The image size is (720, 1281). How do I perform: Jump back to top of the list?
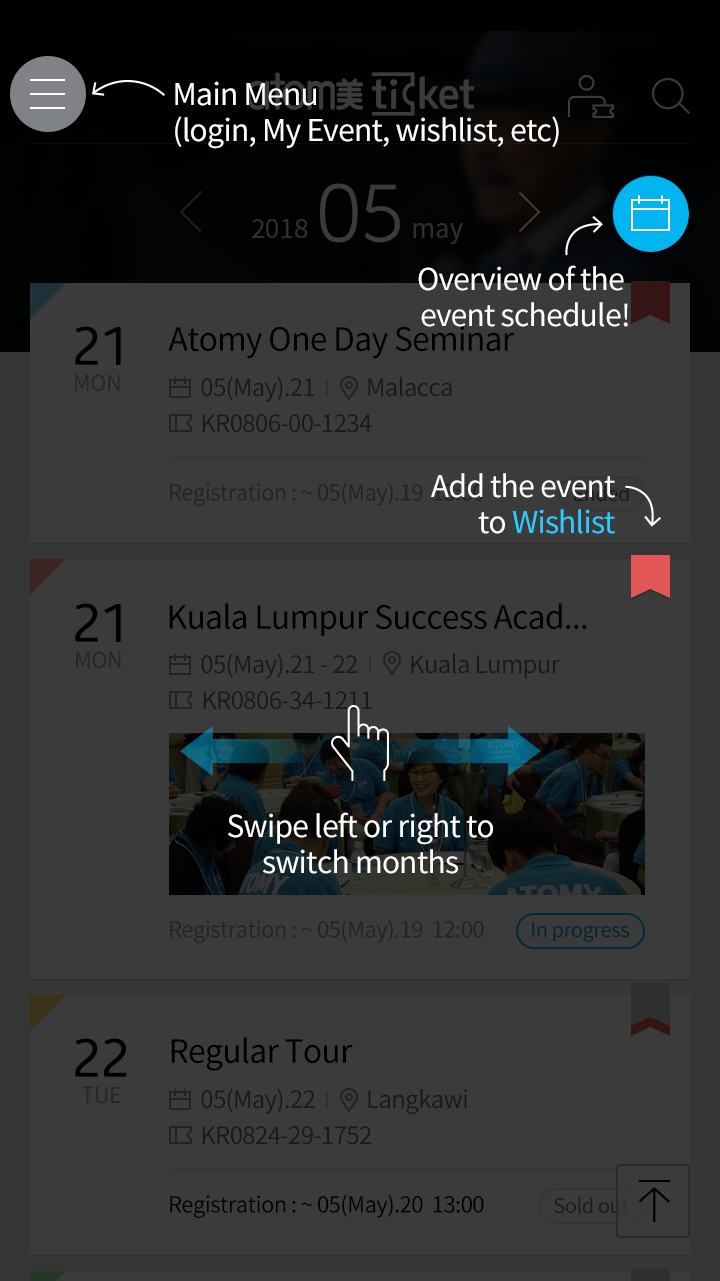point(653,1201)
